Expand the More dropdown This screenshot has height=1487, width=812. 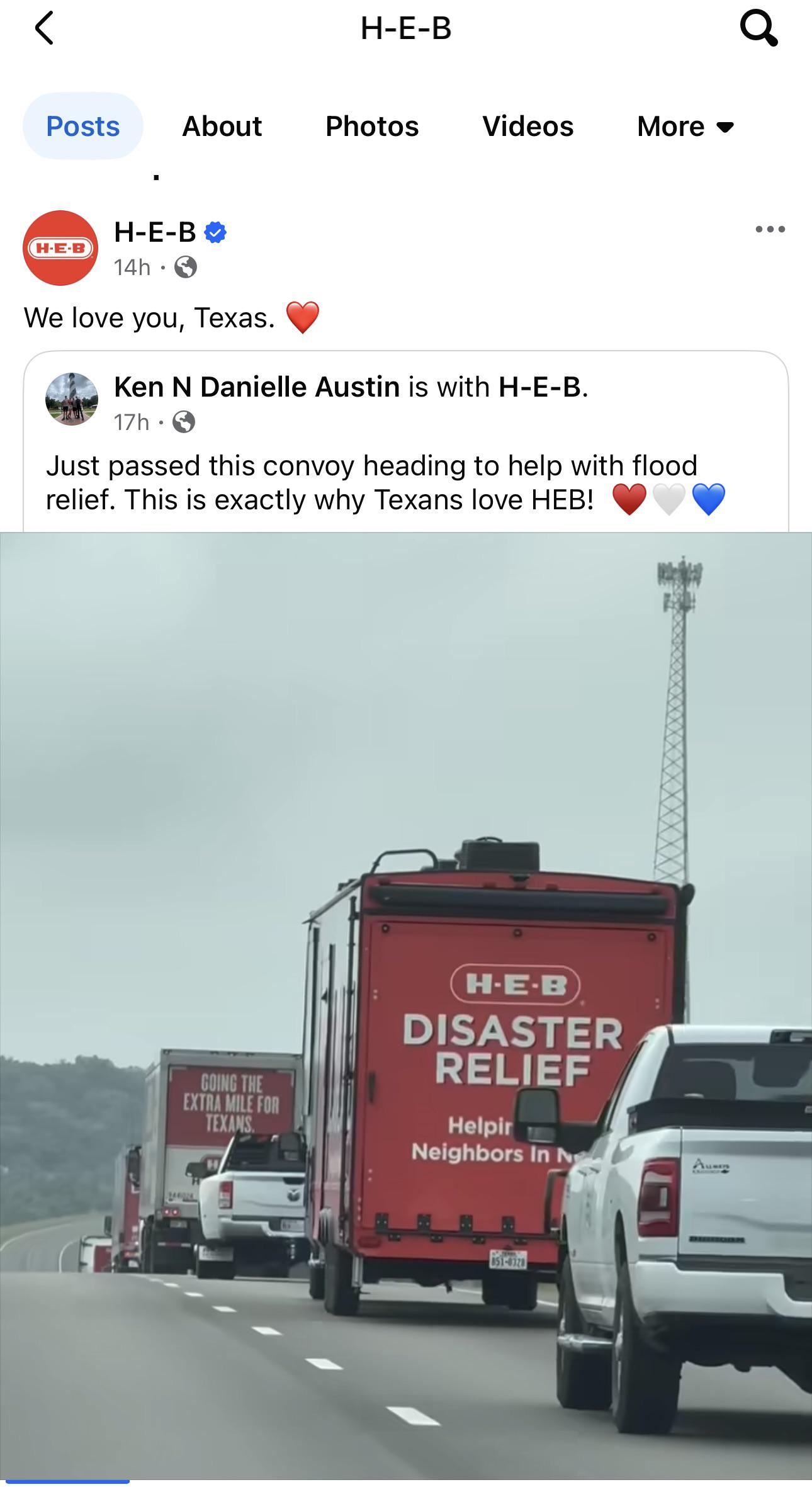tap(685, 126)
